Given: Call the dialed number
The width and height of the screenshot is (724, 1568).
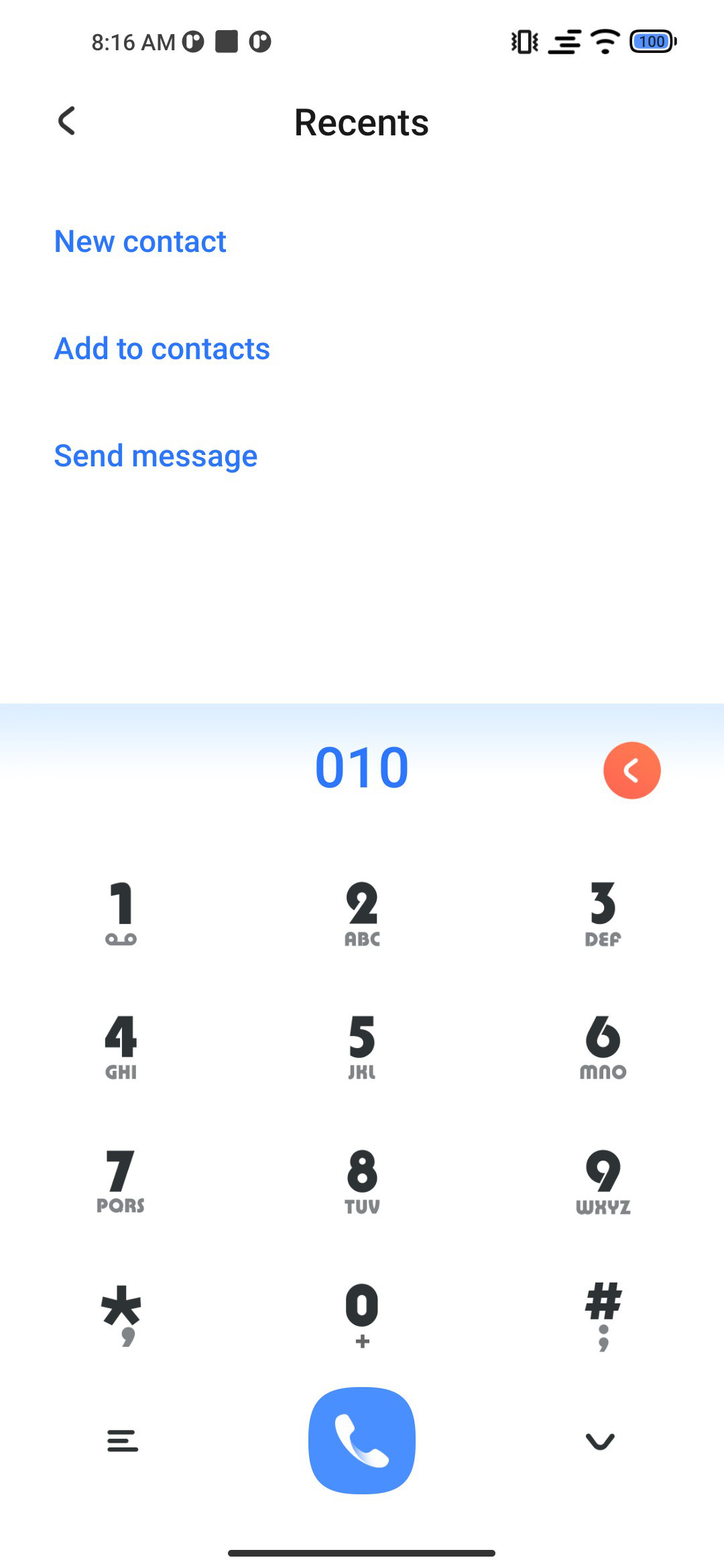Looking at the screenshot, I should 362,1441.
